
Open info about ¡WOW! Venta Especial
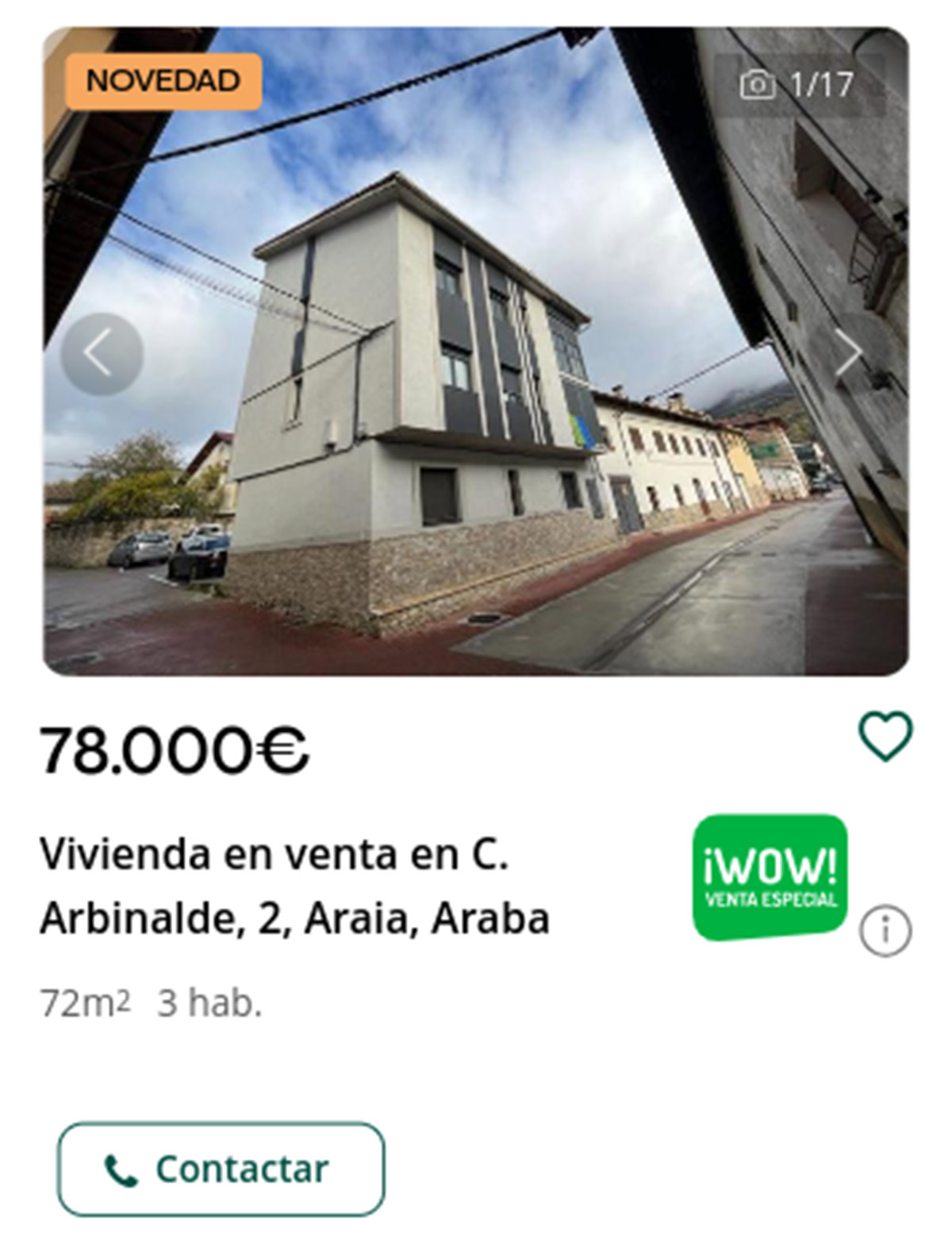point(885,930)
